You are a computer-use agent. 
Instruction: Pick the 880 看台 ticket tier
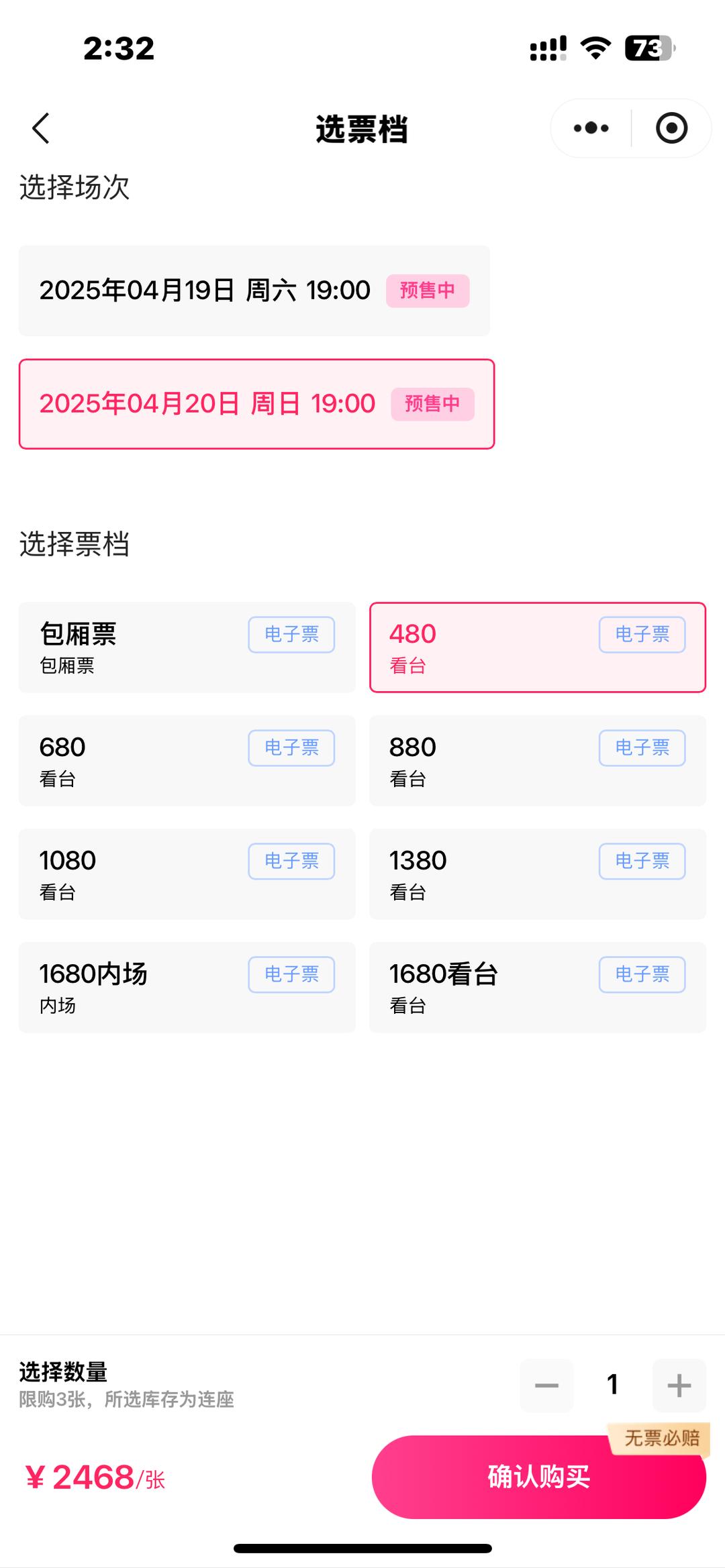pyautogui.click(x=537, y=761)
